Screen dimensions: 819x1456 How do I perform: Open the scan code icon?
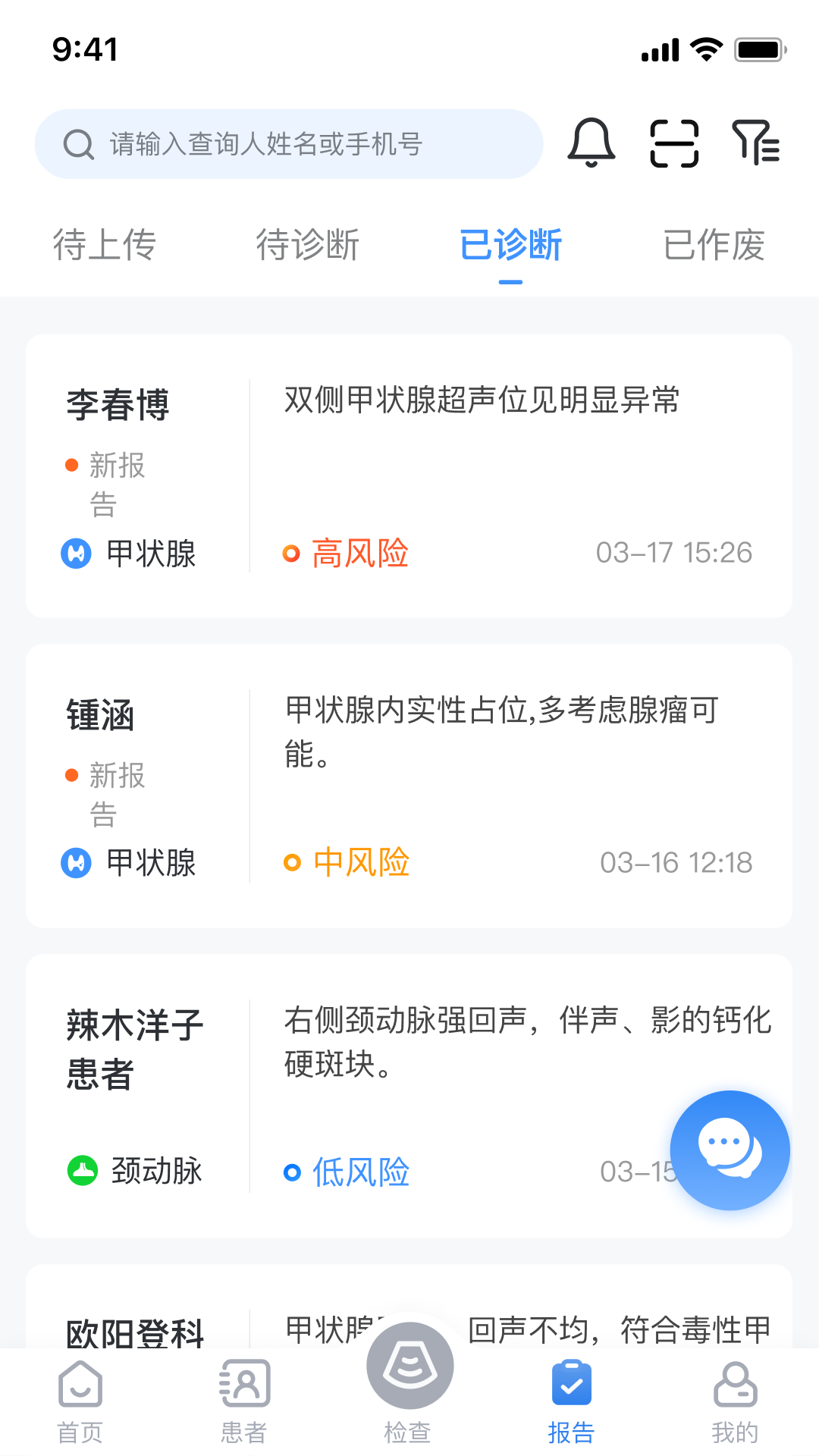[x=674, y=143]
